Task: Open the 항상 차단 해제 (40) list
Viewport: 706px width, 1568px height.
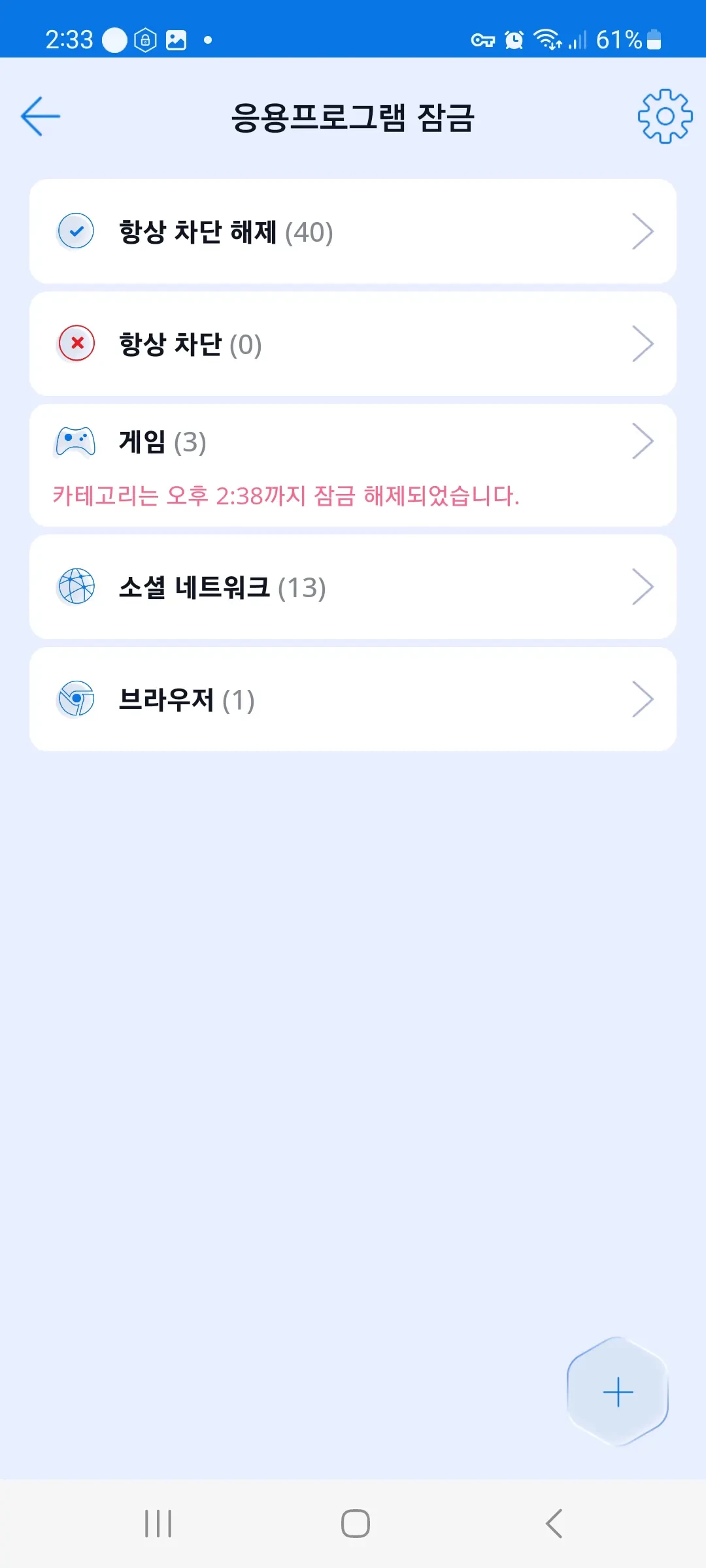Action: (x=353, y=231)
